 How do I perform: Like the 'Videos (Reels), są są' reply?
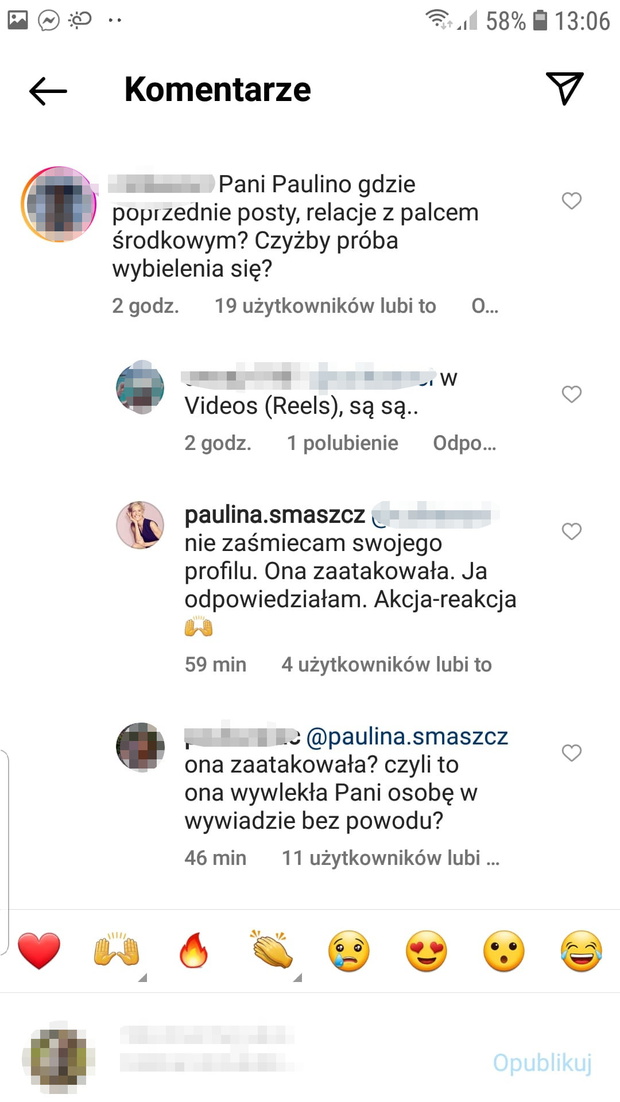point(571,394)
